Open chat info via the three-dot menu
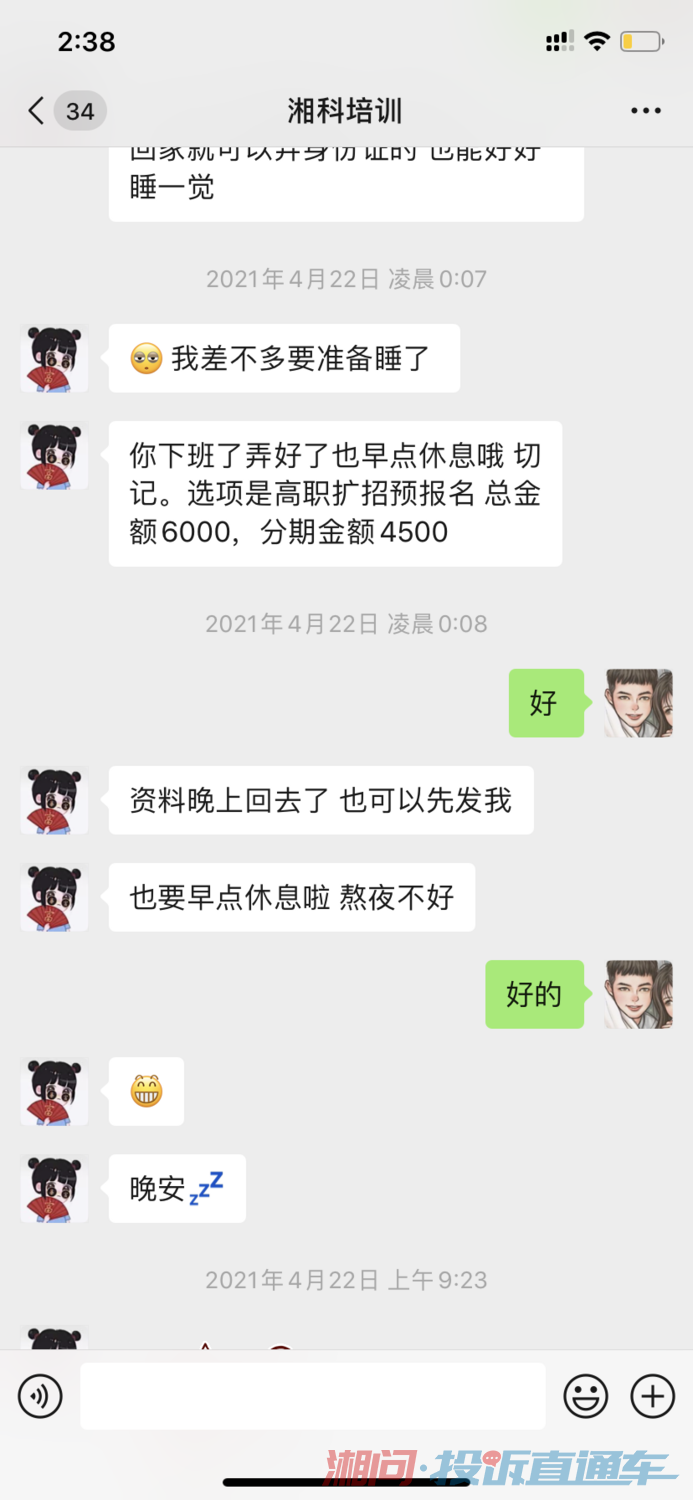 point(646,111)
